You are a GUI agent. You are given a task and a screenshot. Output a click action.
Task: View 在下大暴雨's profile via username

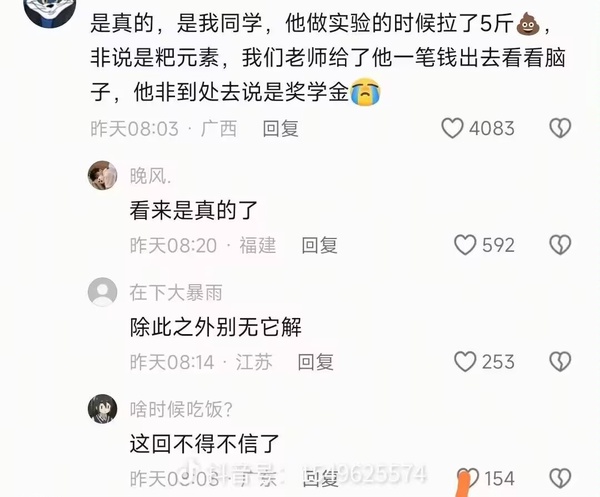tap(176, 293)
